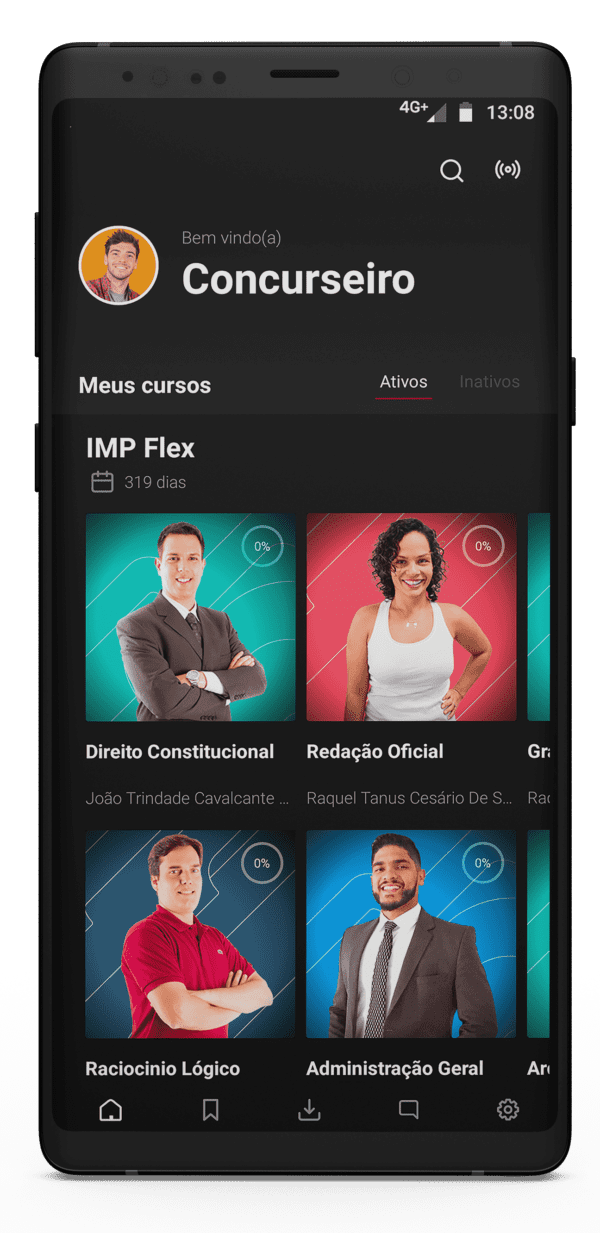Open the messages tab
Screen dimensions: 600x1233
(x=408, y=1109)
